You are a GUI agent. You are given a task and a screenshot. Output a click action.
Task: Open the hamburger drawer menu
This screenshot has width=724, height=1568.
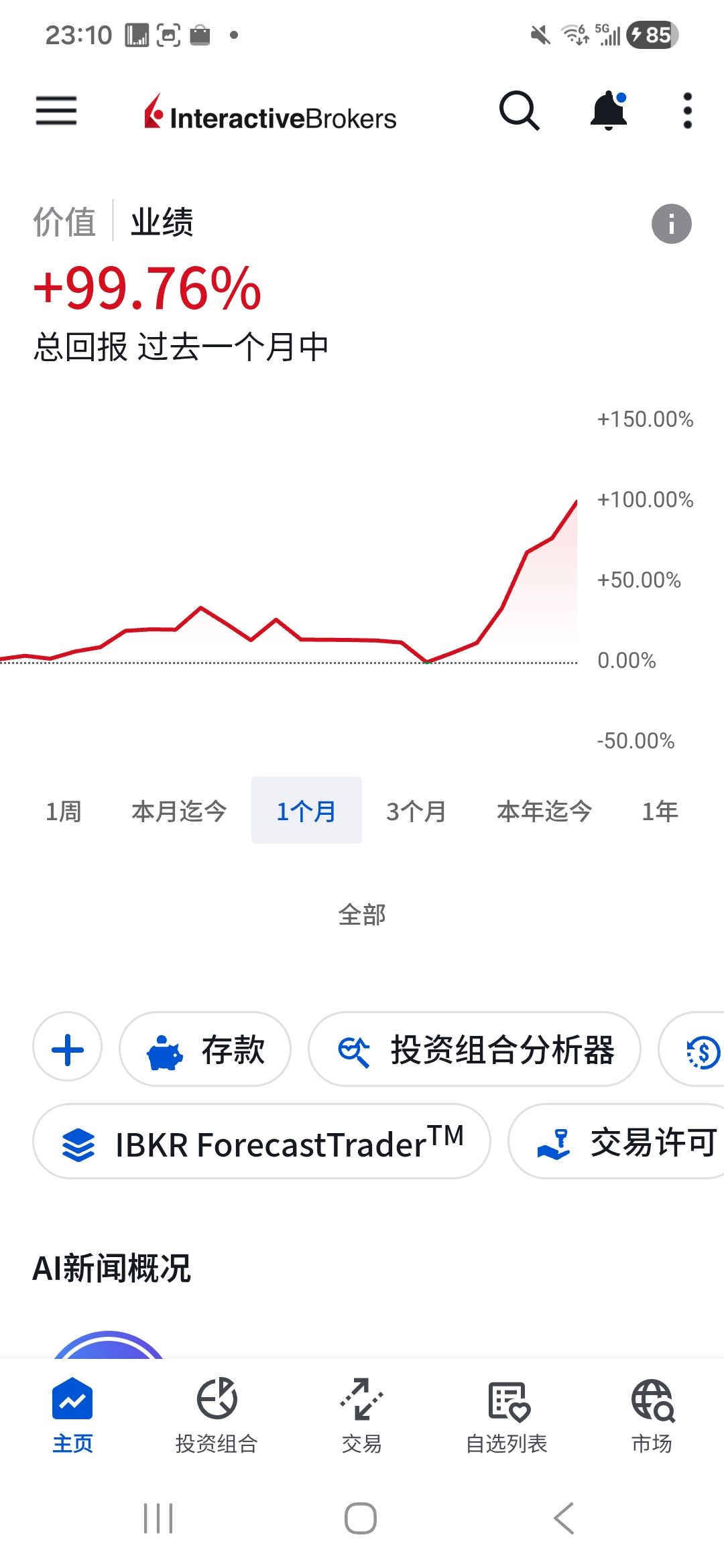[x=56, y=111]
